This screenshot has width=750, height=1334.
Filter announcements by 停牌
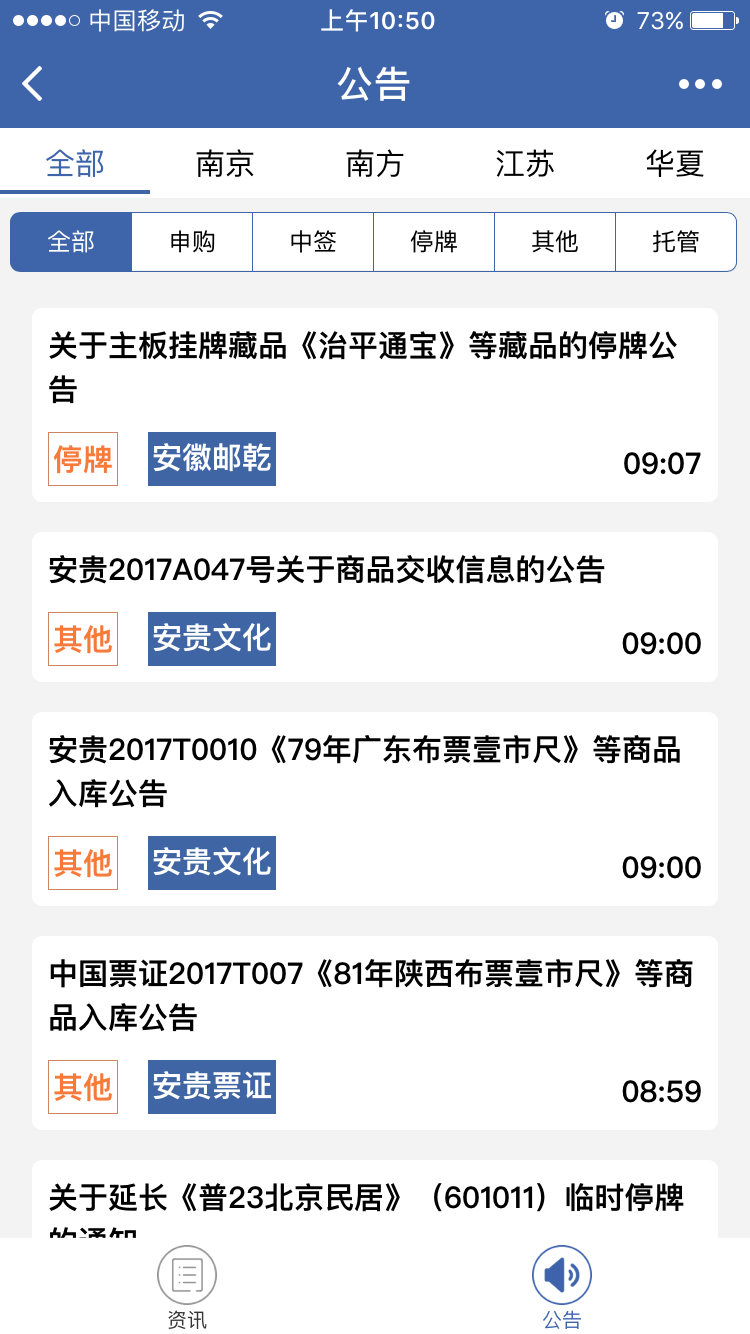[x=434, y=242]
